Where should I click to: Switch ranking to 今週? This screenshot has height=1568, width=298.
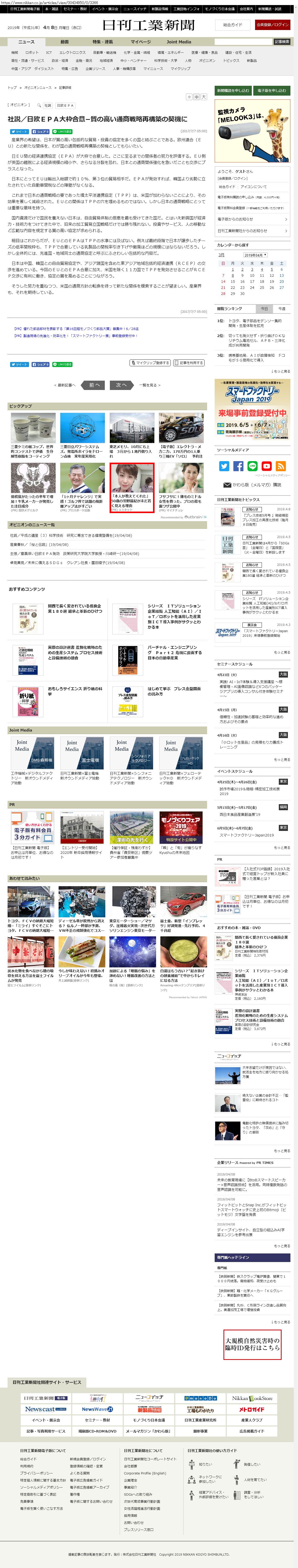click(282, 309)
